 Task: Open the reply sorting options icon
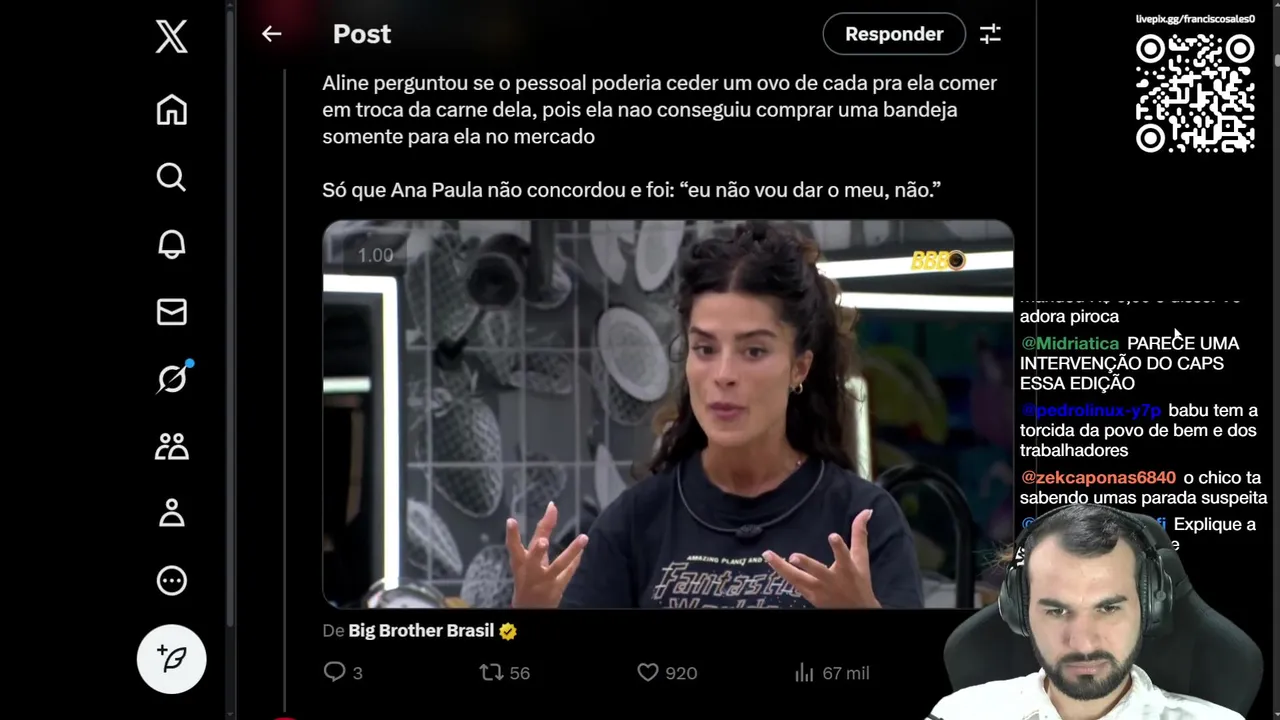(990, 34)
